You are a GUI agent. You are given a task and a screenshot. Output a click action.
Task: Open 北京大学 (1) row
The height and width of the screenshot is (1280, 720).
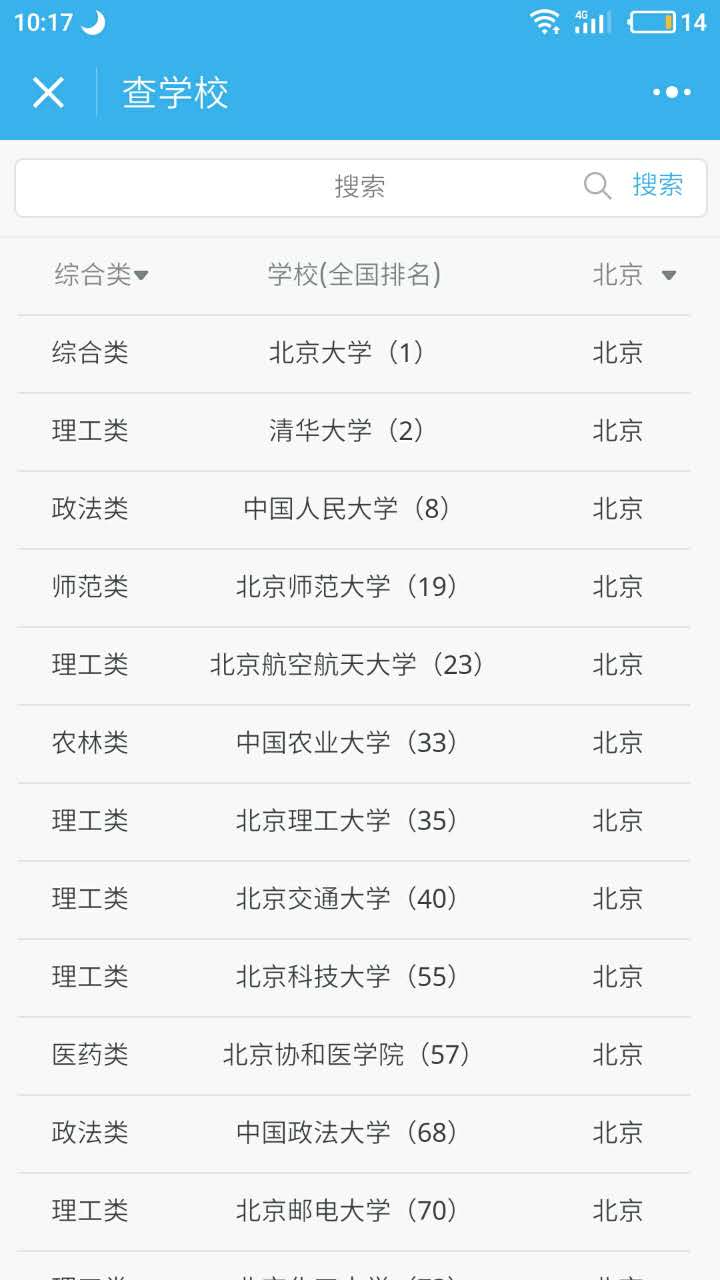click(346, 353)
